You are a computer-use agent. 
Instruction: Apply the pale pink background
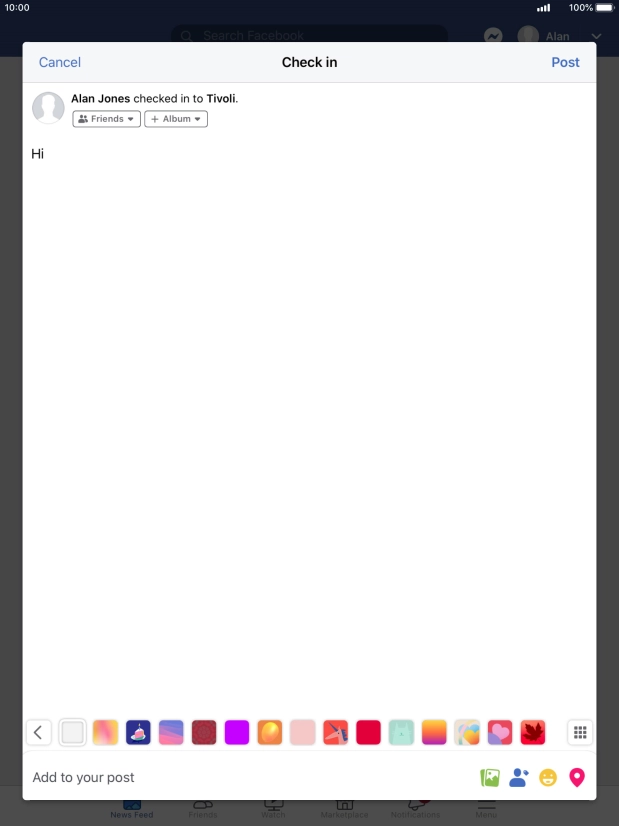pyautogui.click(x=303, y=732)
